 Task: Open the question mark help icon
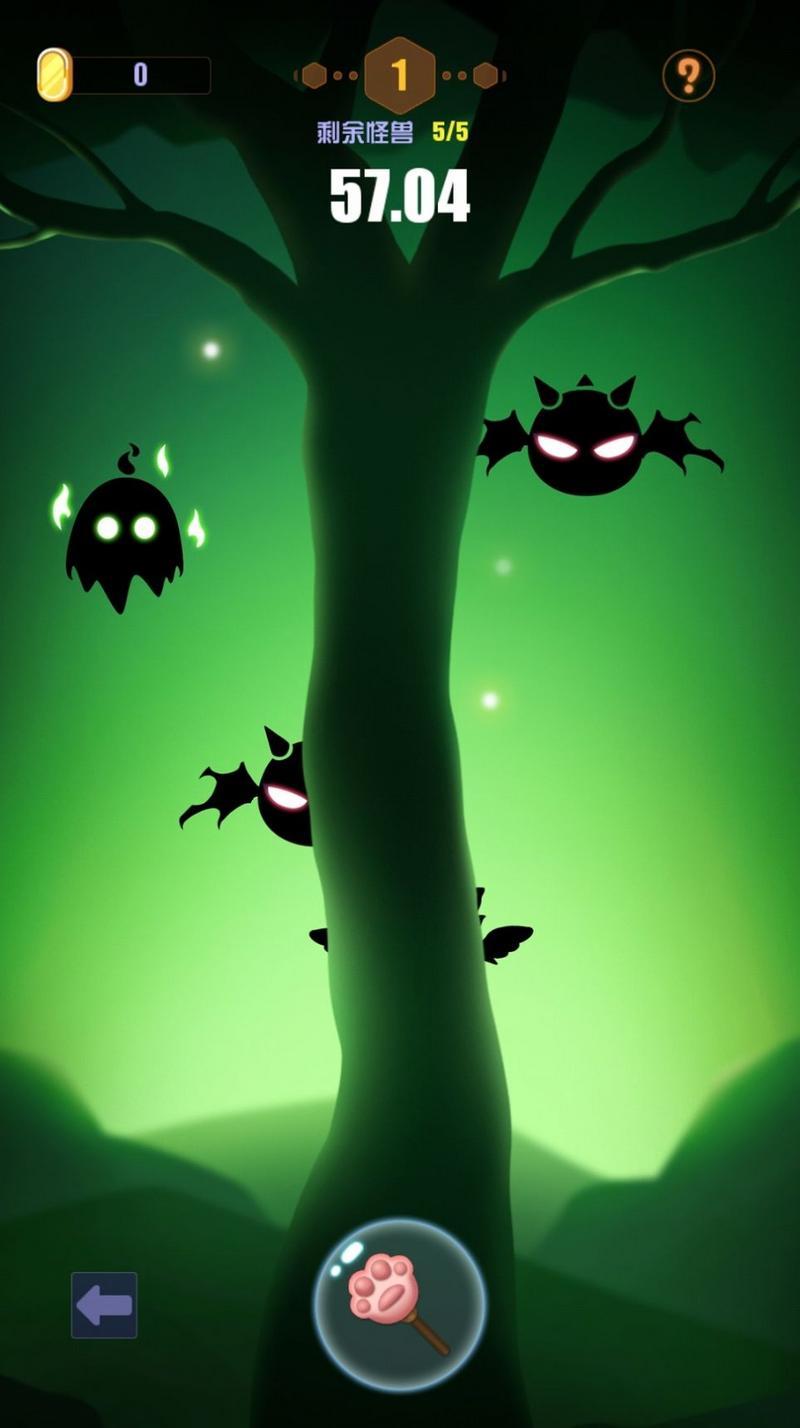[688, 75]
